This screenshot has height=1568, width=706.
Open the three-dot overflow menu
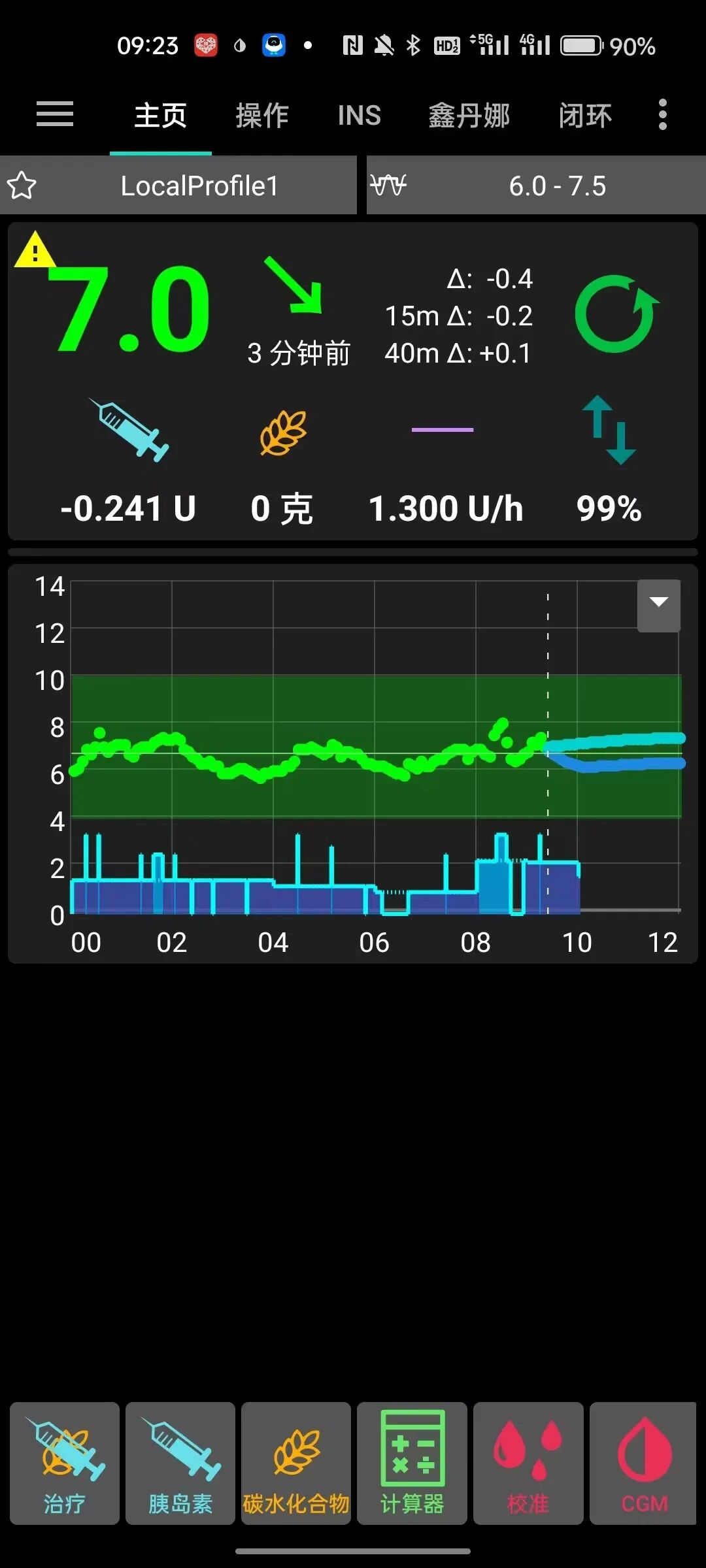coord(662,115)
